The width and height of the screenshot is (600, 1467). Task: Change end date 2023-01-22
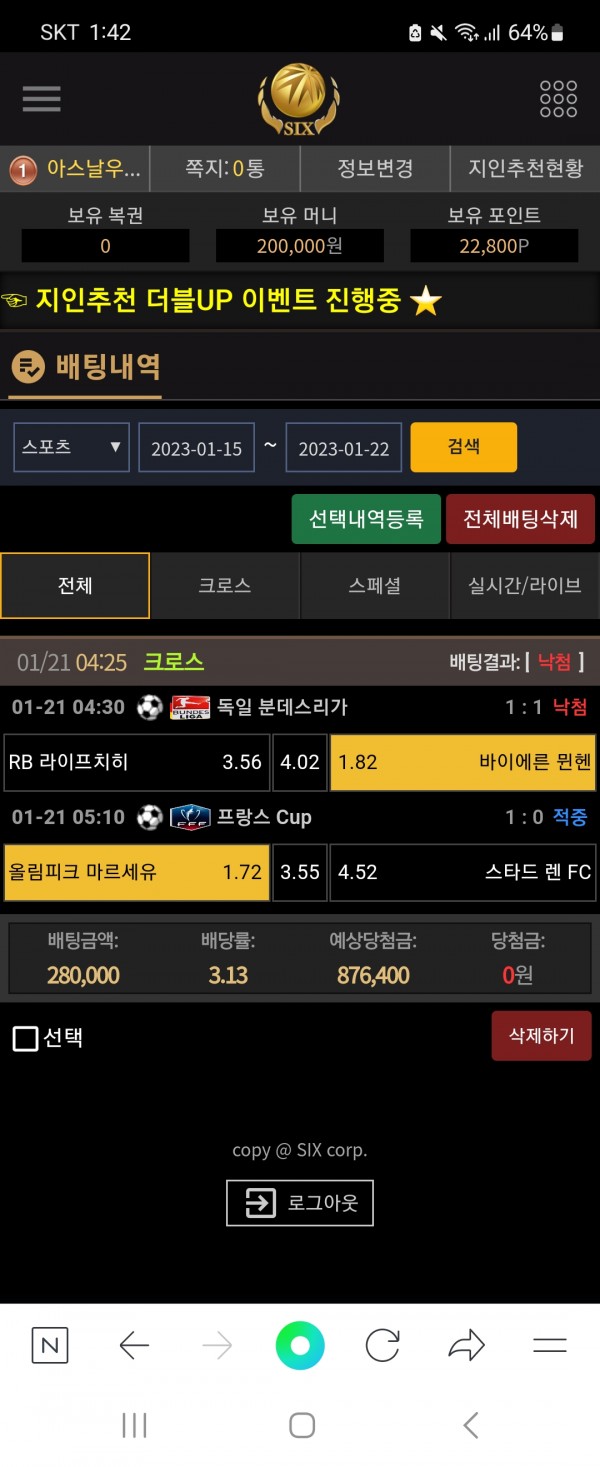pyautogui.click(x=344, y=448)
